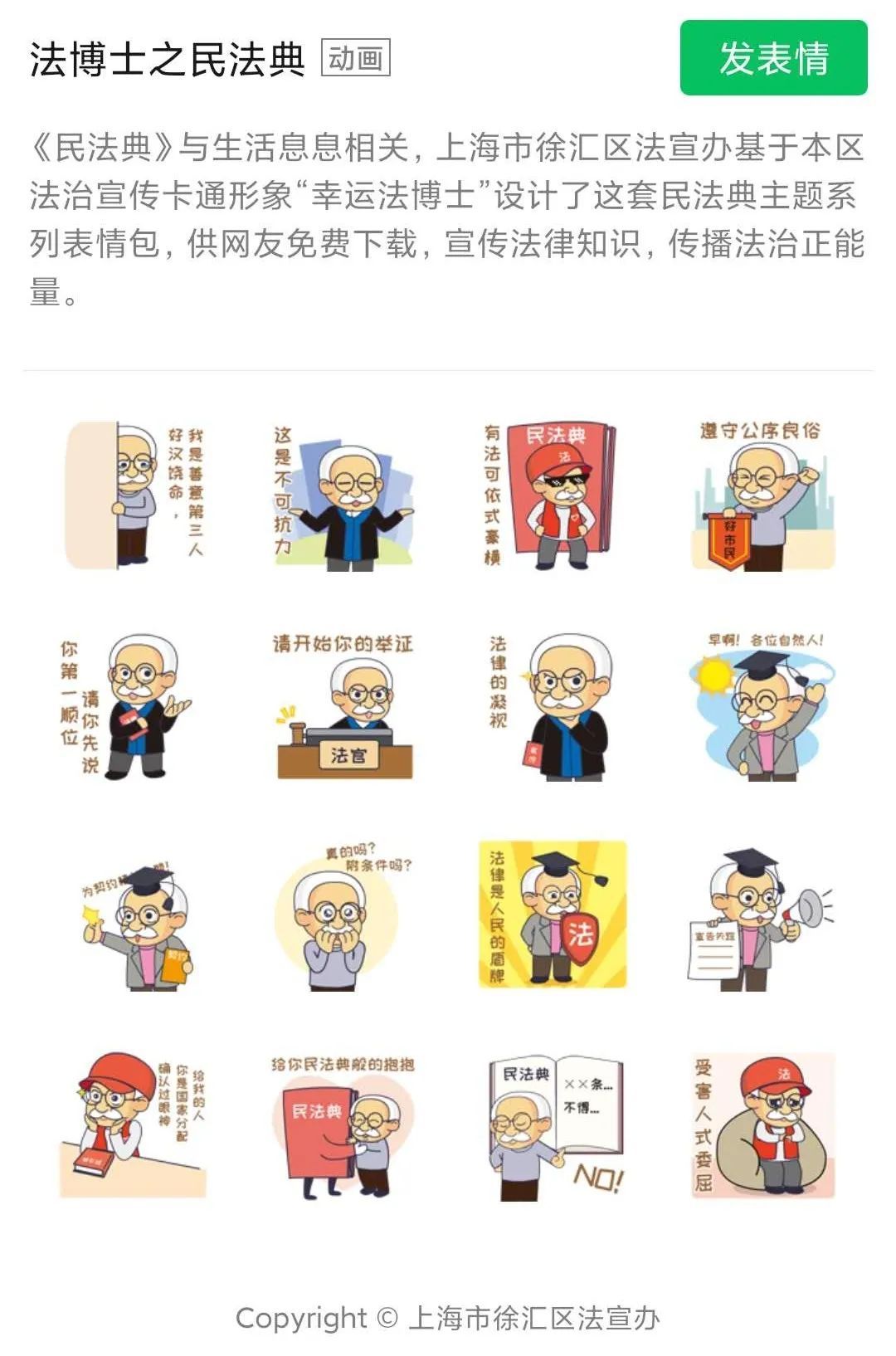
Task: Tap the 确认过眼神 sticker
Action: [134, 1126]
